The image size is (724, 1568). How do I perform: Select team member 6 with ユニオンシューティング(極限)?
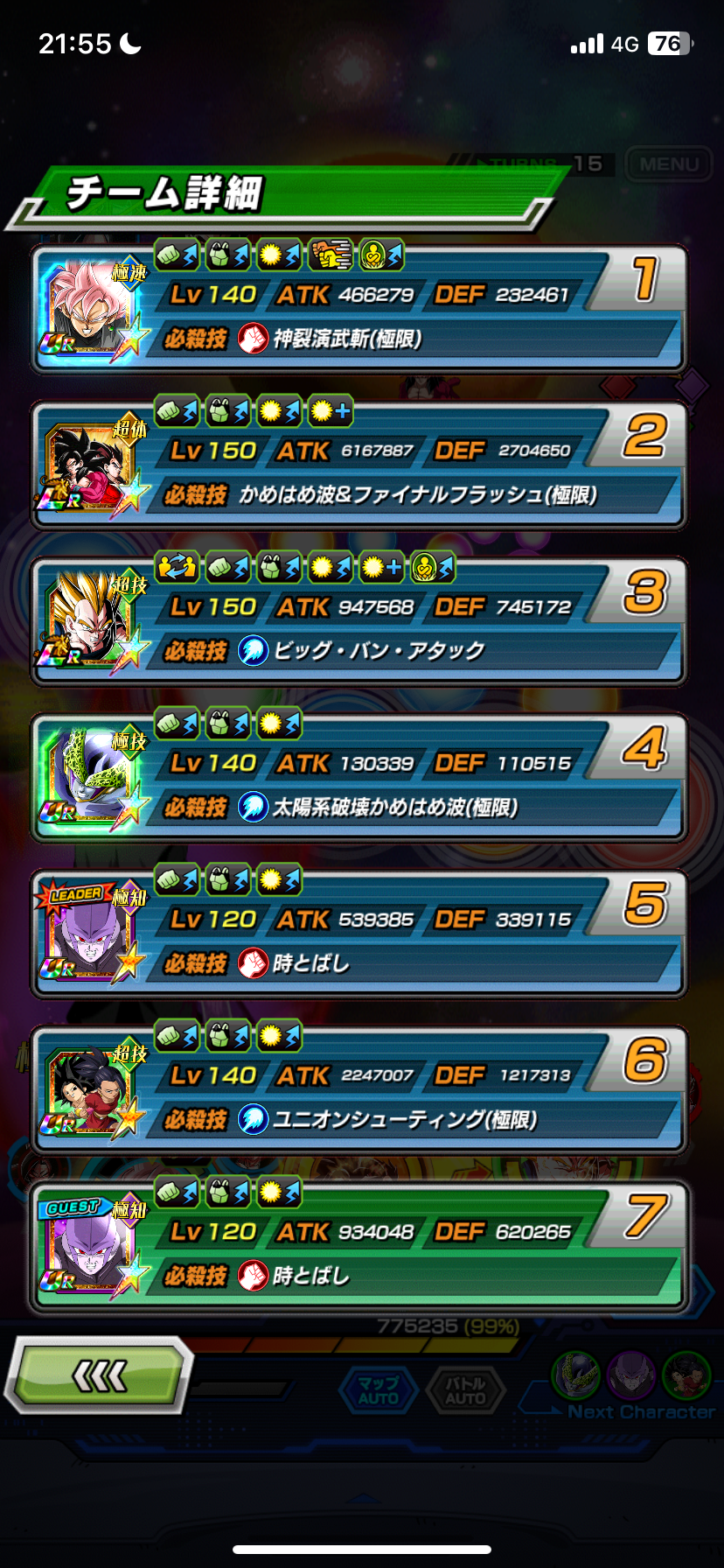coord(359,1091)
